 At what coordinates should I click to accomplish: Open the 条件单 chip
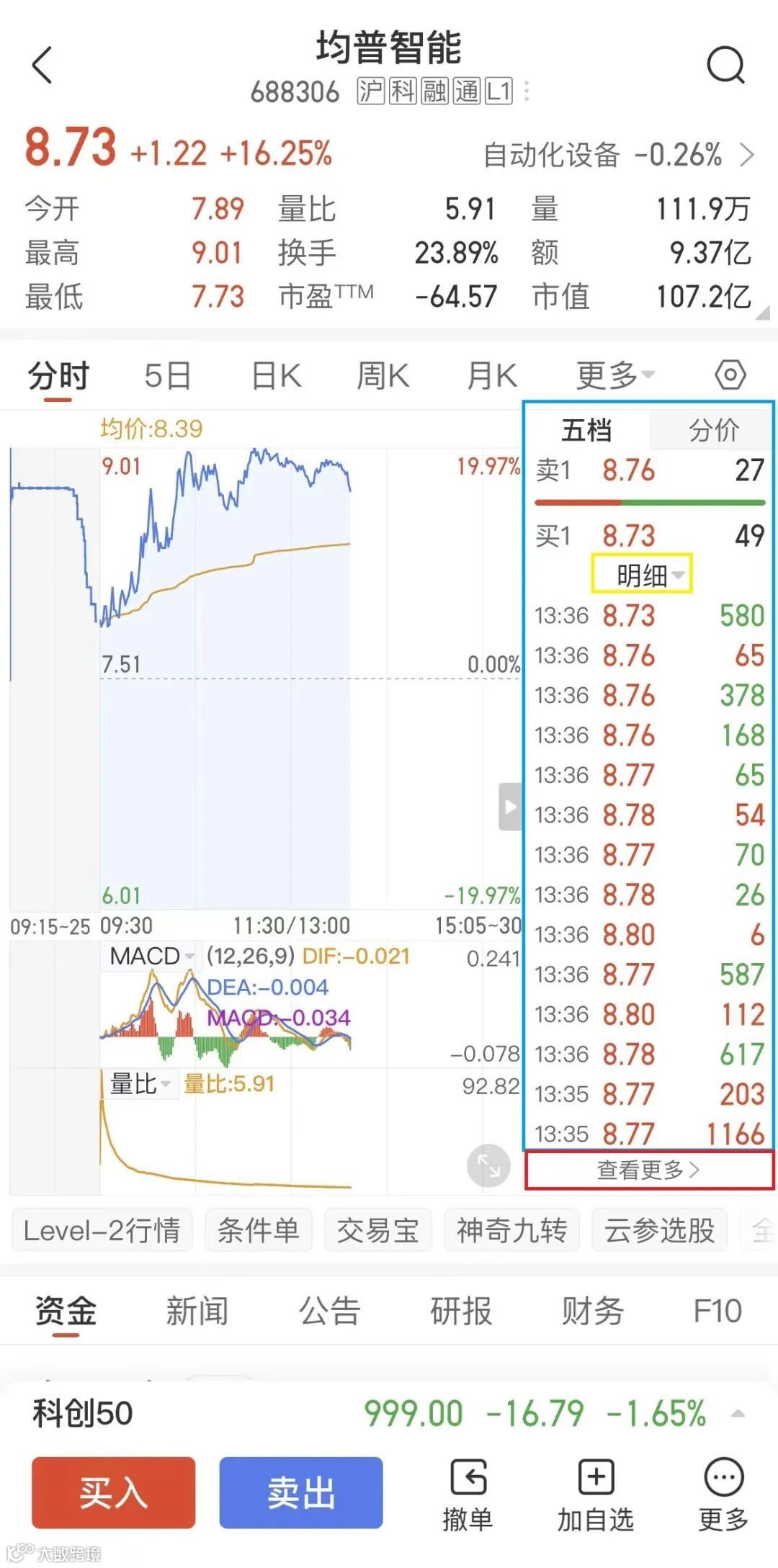click(258, 1230)
